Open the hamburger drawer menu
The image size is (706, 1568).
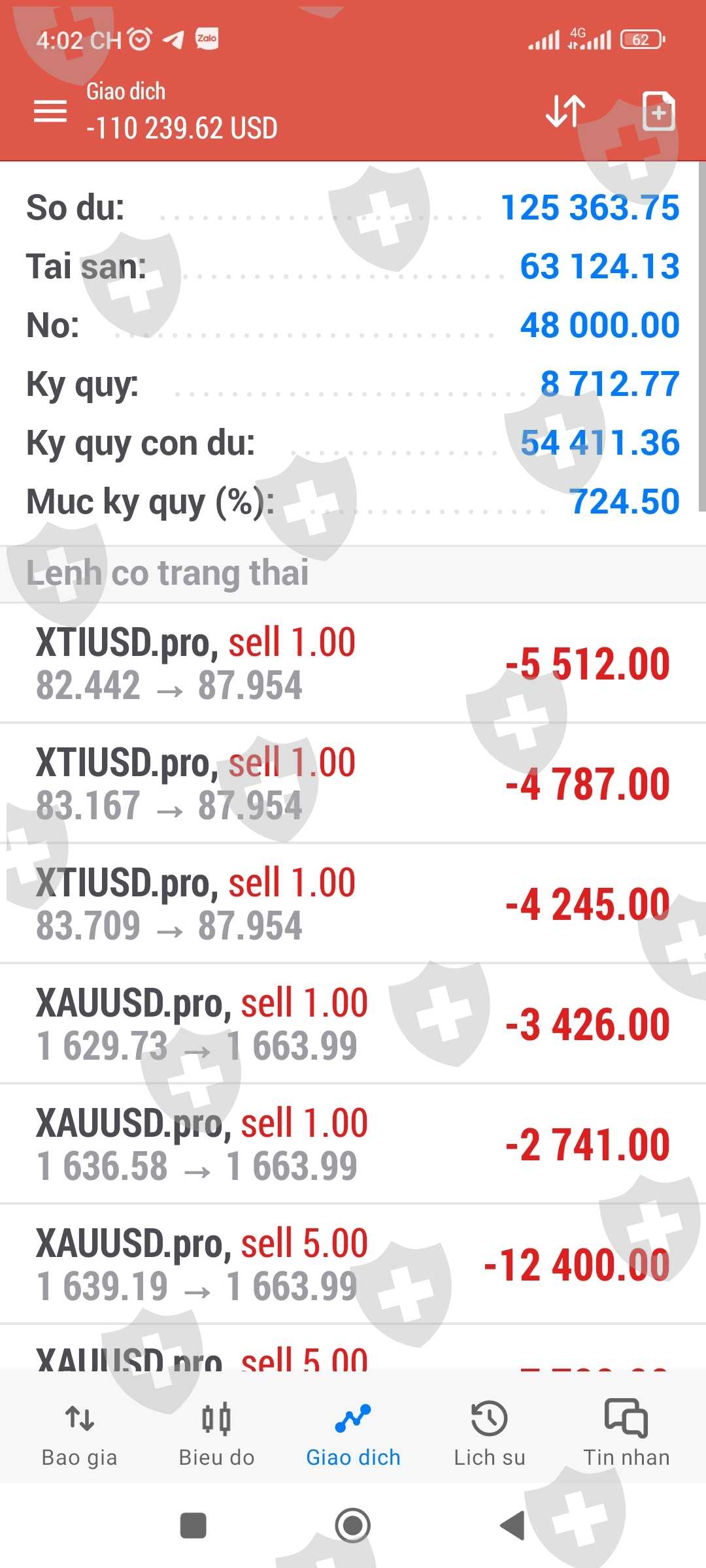50,111
